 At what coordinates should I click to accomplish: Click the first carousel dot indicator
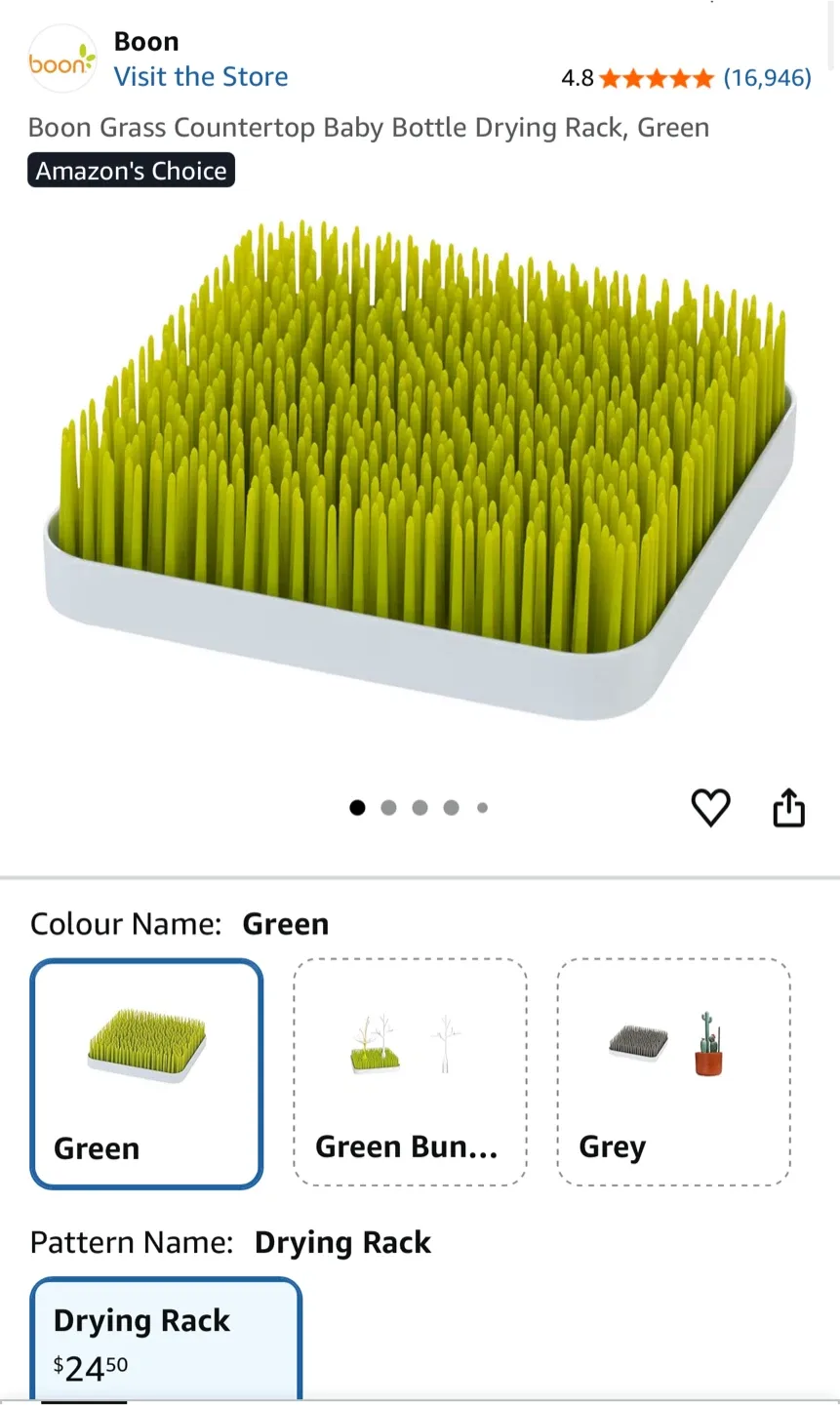pos(357,807)
